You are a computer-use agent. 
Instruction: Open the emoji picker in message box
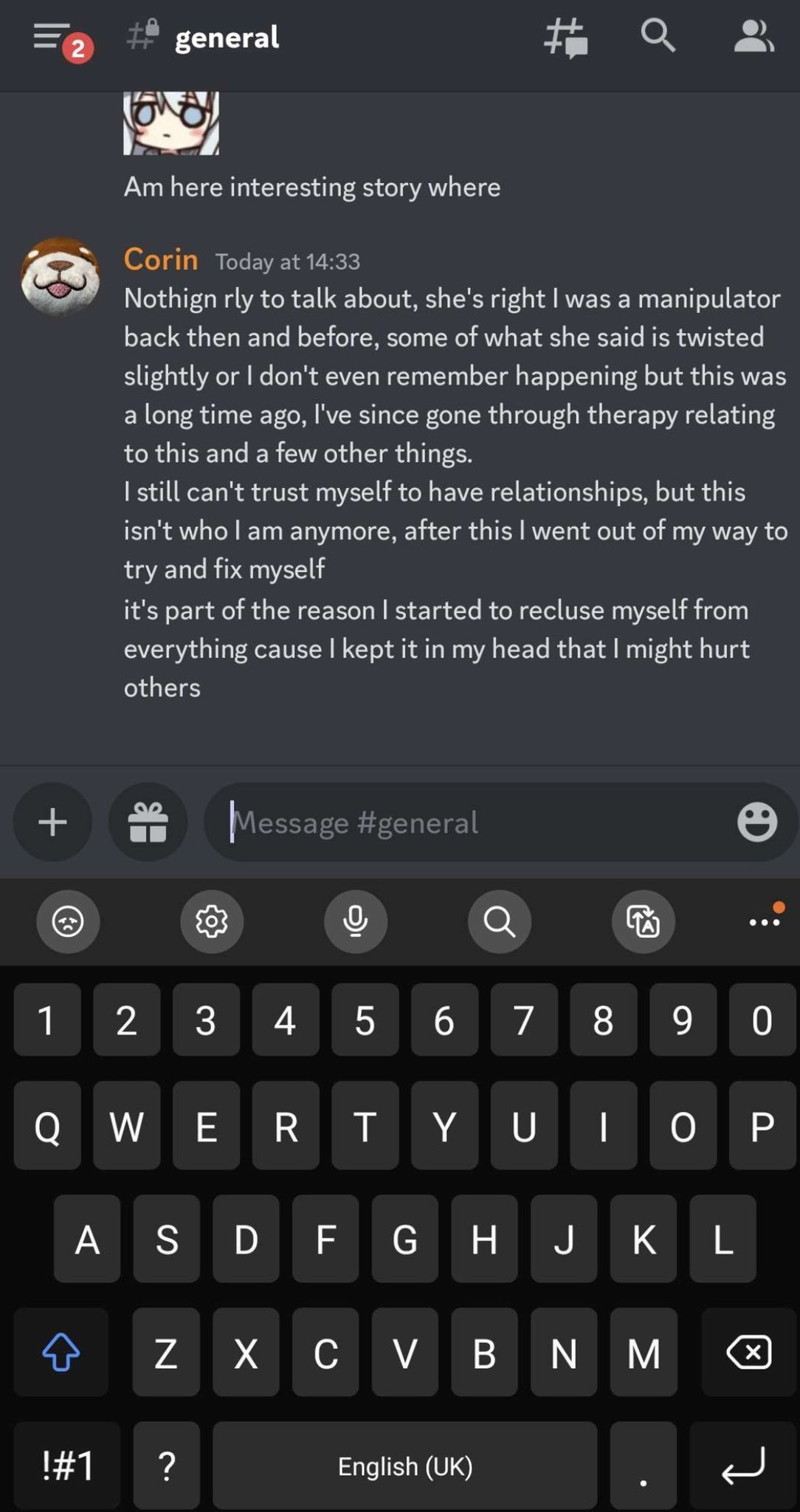757,822
